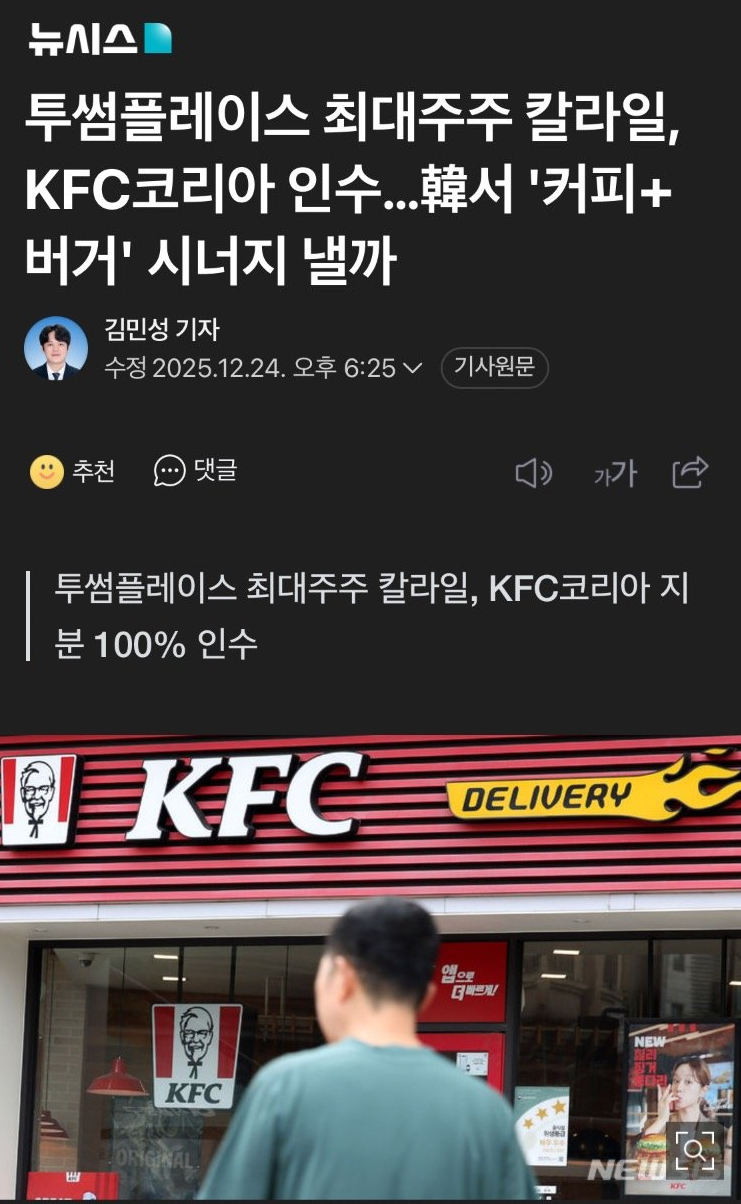This screenshot has height=1204, width=741.
Task: Recommend this article with 추천
Action: (x=73, y=471)
